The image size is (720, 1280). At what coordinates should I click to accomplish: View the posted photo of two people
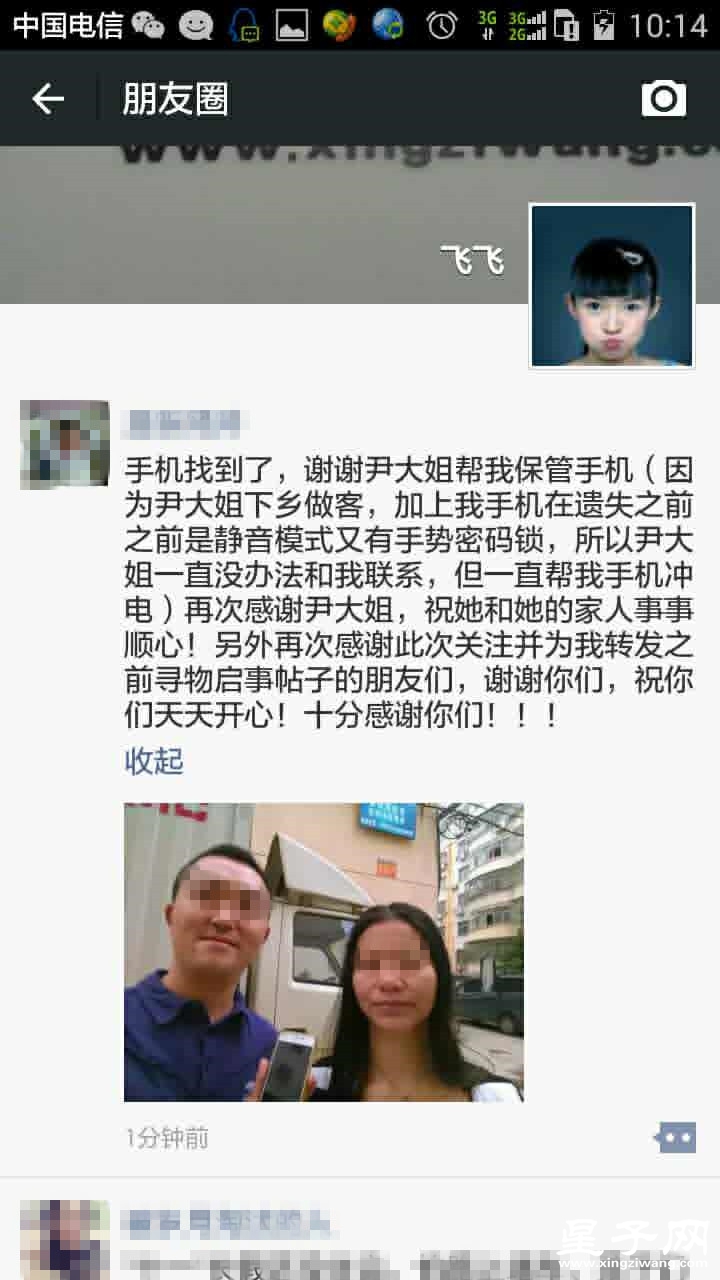(323, 951)
